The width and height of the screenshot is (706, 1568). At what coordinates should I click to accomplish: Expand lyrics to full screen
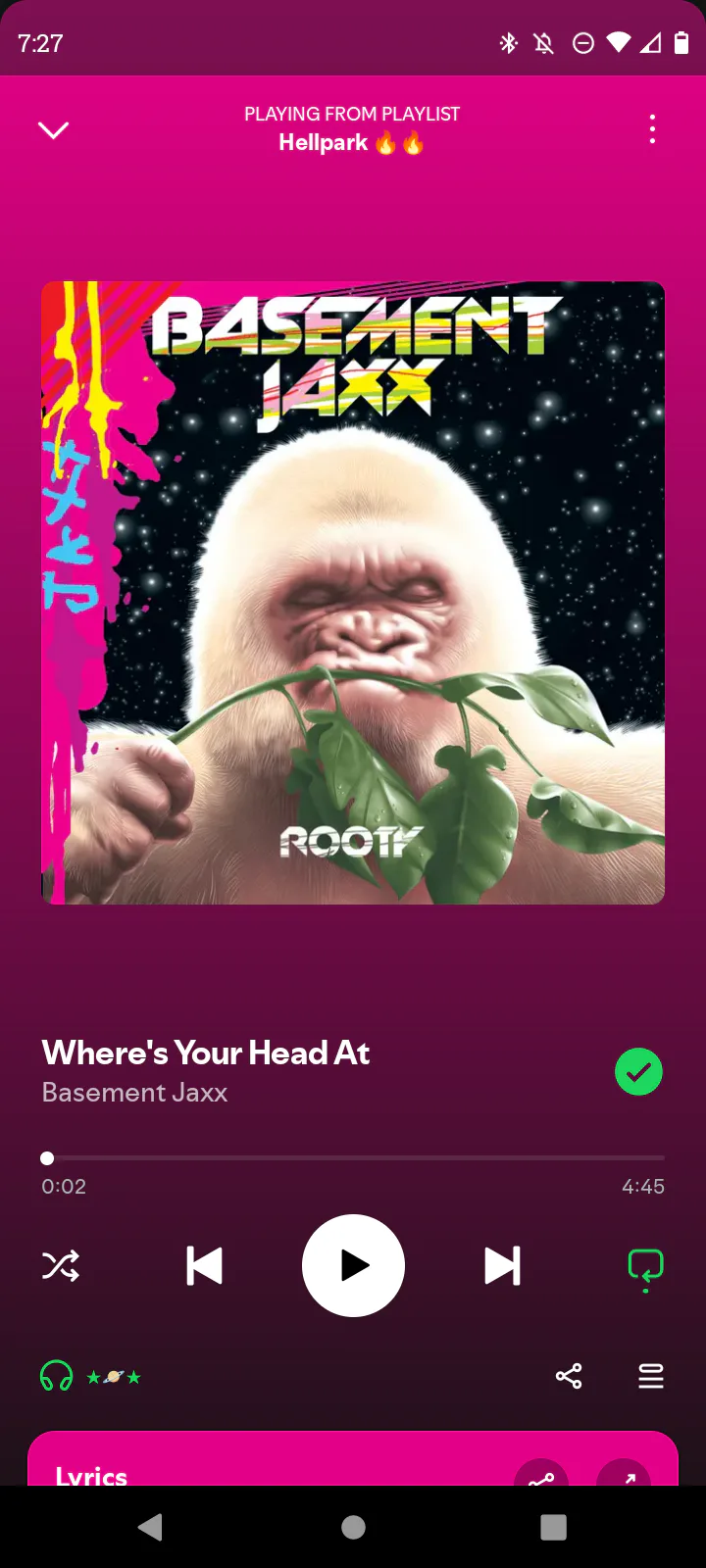tap(624, 1473)
